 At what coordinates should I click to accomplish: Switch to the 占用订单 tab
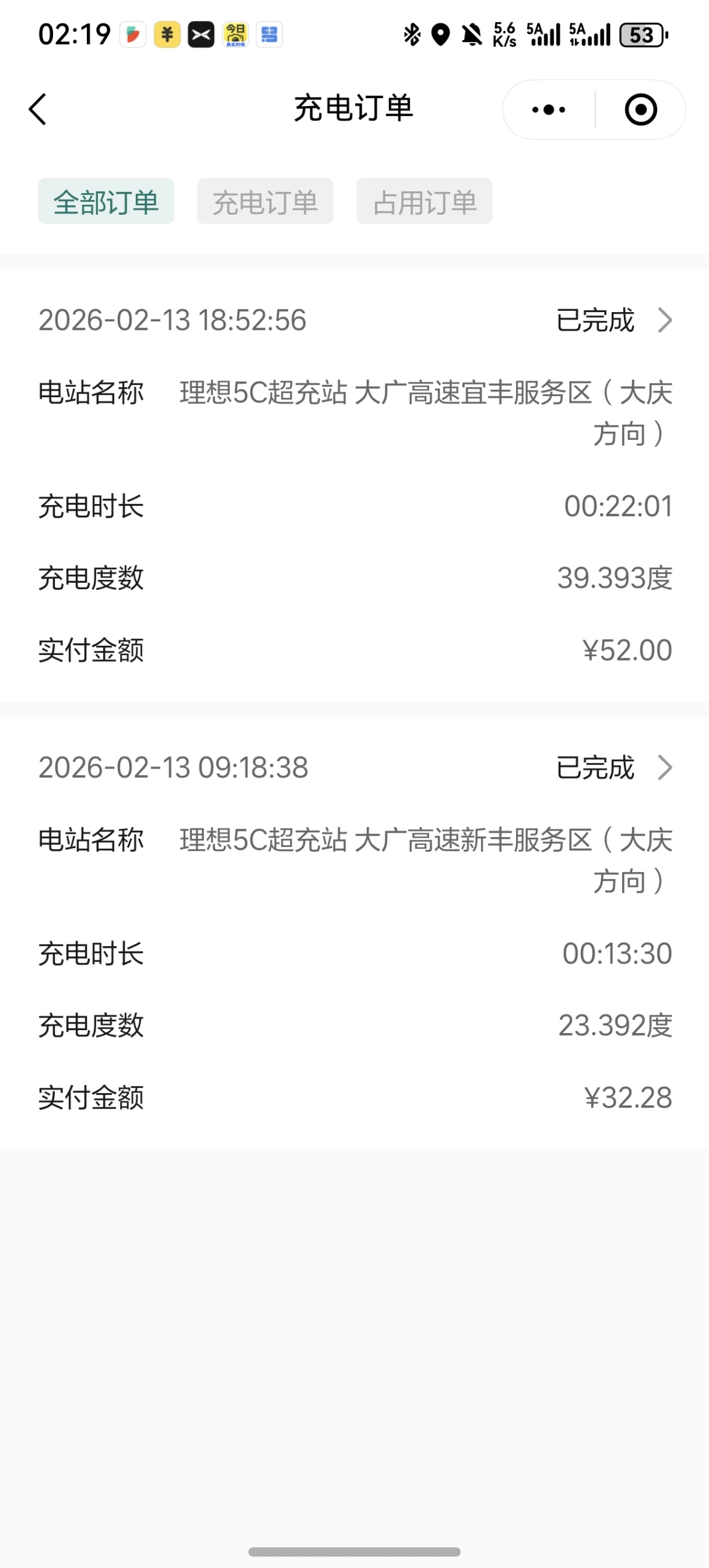click(424, 202)
